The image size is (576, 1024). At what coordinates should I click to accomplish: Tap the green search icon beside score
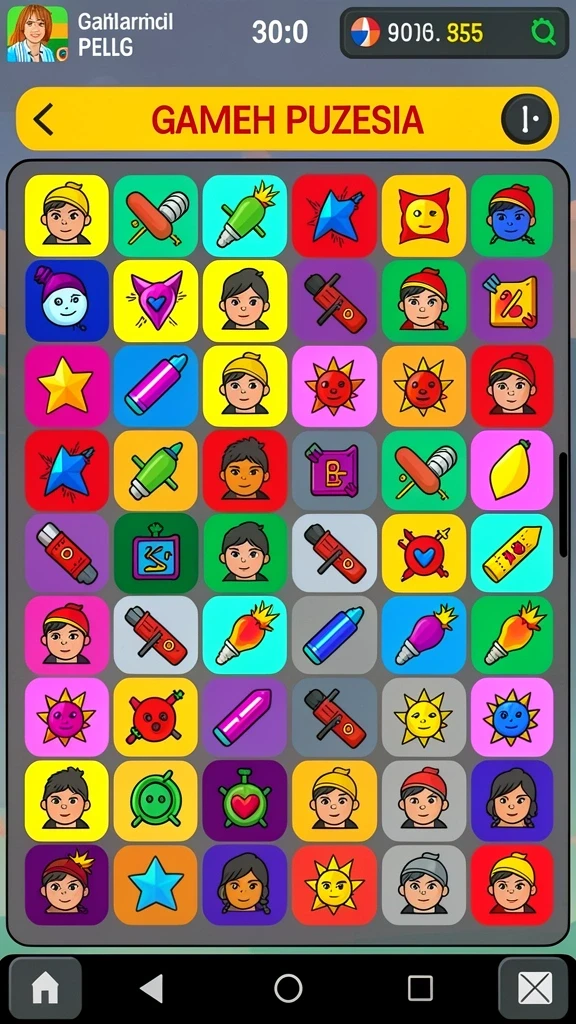[542, 32]
